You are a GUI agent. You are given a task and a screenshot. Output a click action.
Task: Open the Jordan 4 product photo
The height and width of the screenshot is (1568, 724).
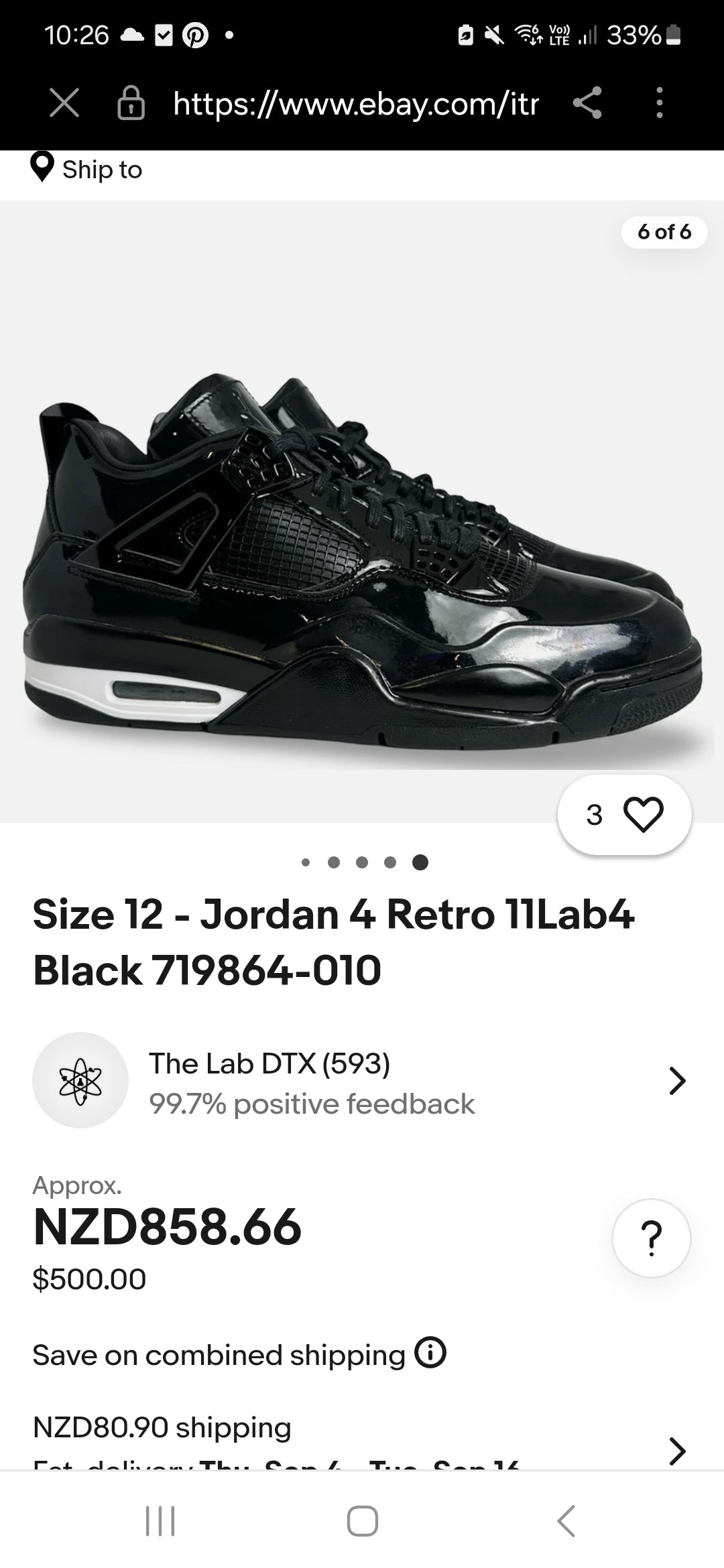(x=362, y=563)
